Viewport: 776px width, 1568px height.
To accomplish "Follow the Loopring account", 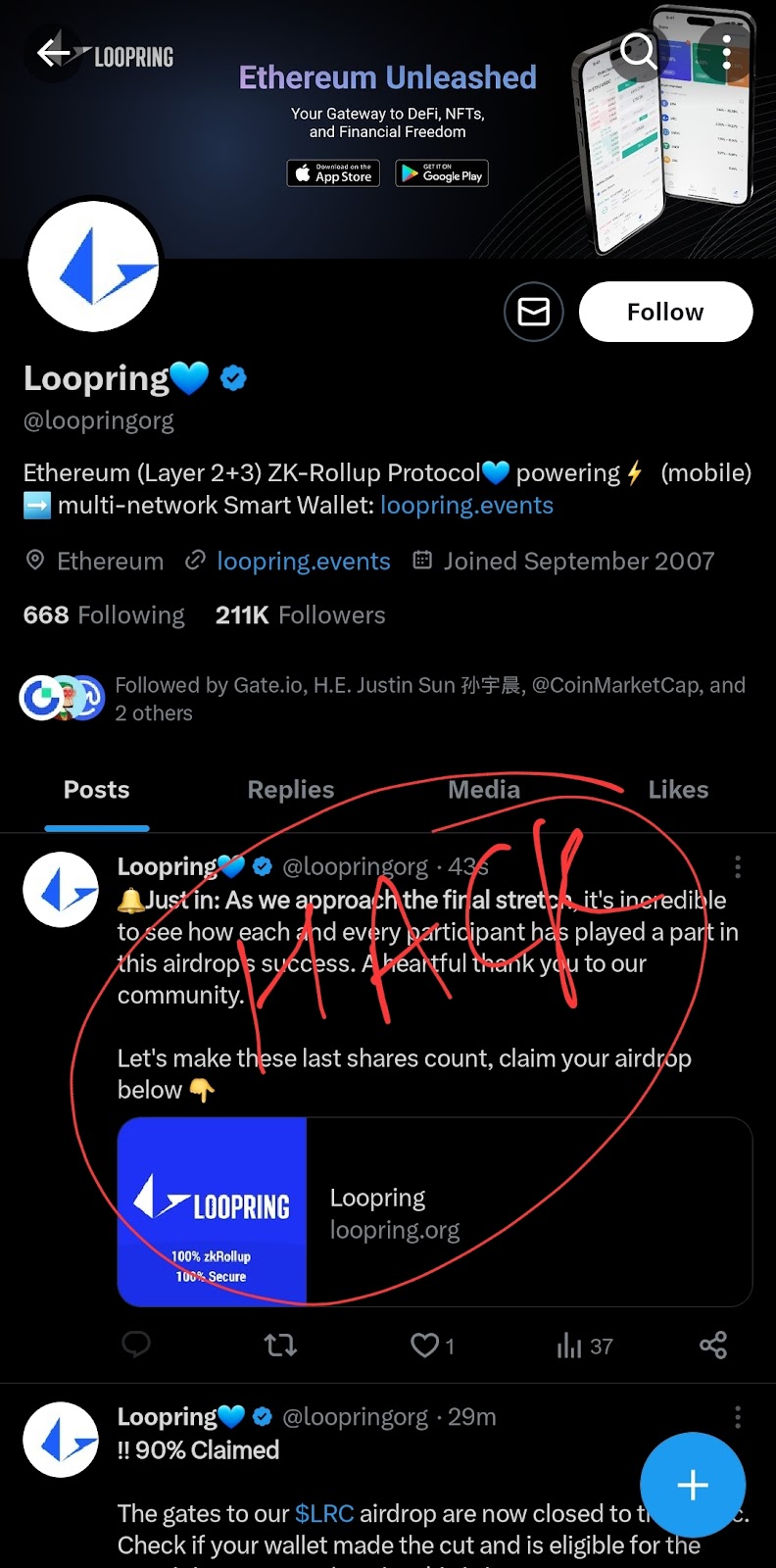I will [665, 312].
